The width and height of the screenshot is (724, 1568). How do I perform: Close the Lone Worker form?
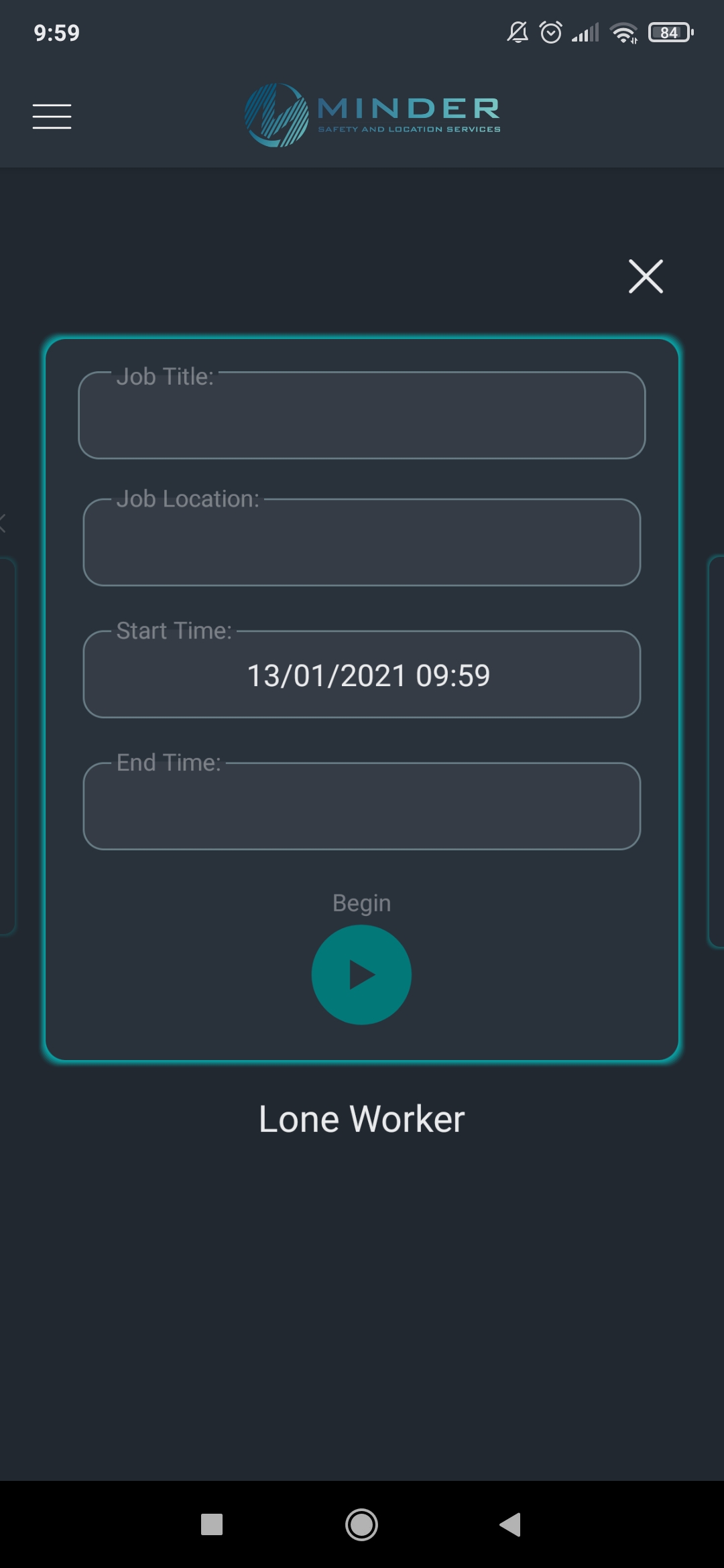(646, 276)
